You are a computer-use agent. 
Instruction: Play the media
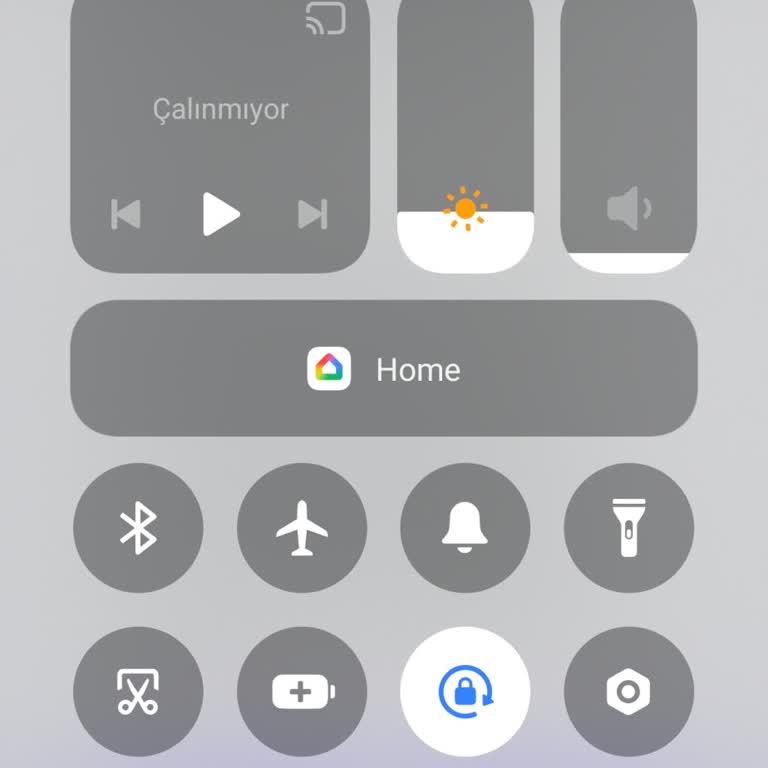[221, 213]
